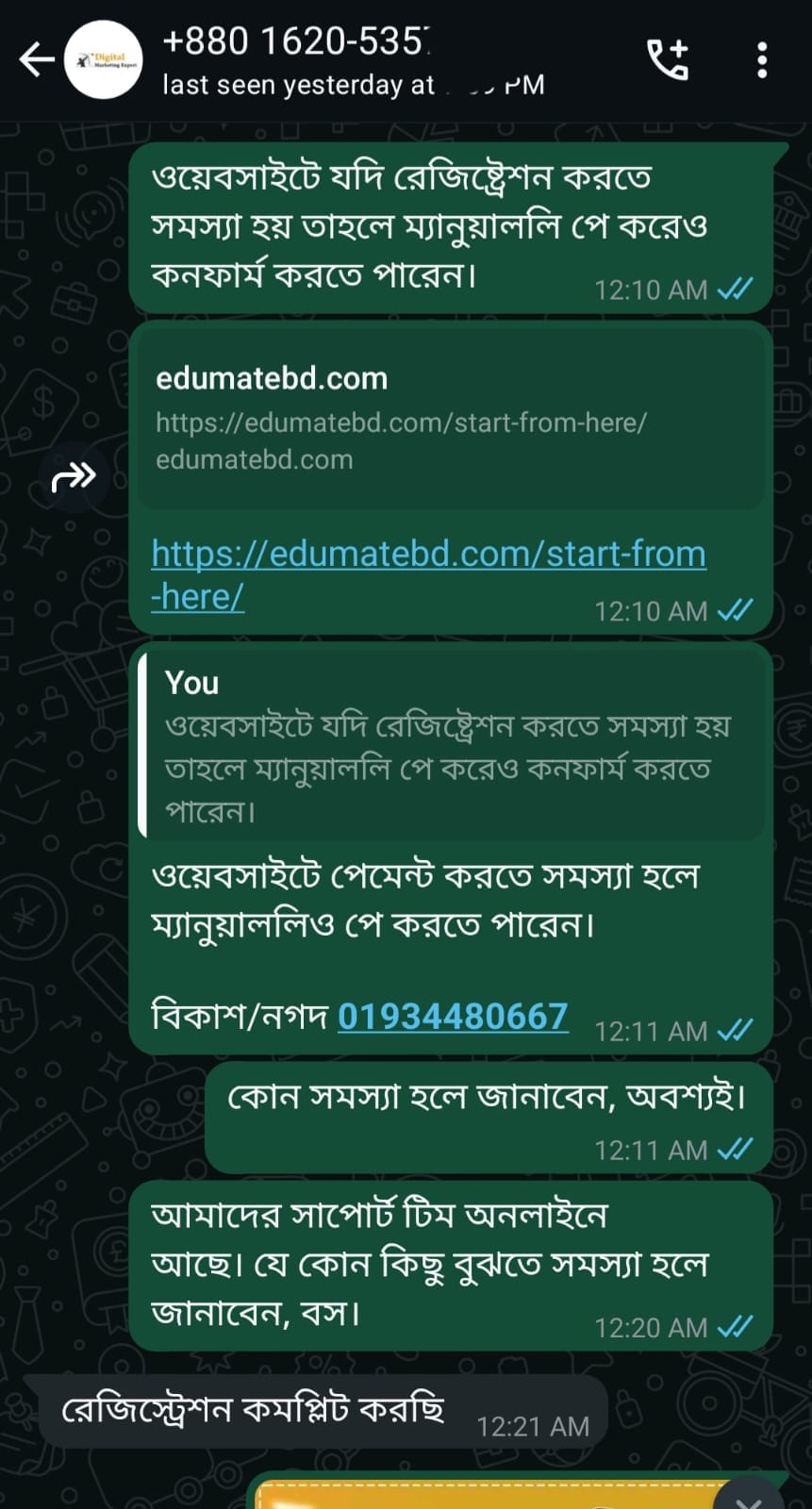Viewport: 812px width, 1509px height.
Task: Open the contact's profile picture
Action: coord(104,60)
